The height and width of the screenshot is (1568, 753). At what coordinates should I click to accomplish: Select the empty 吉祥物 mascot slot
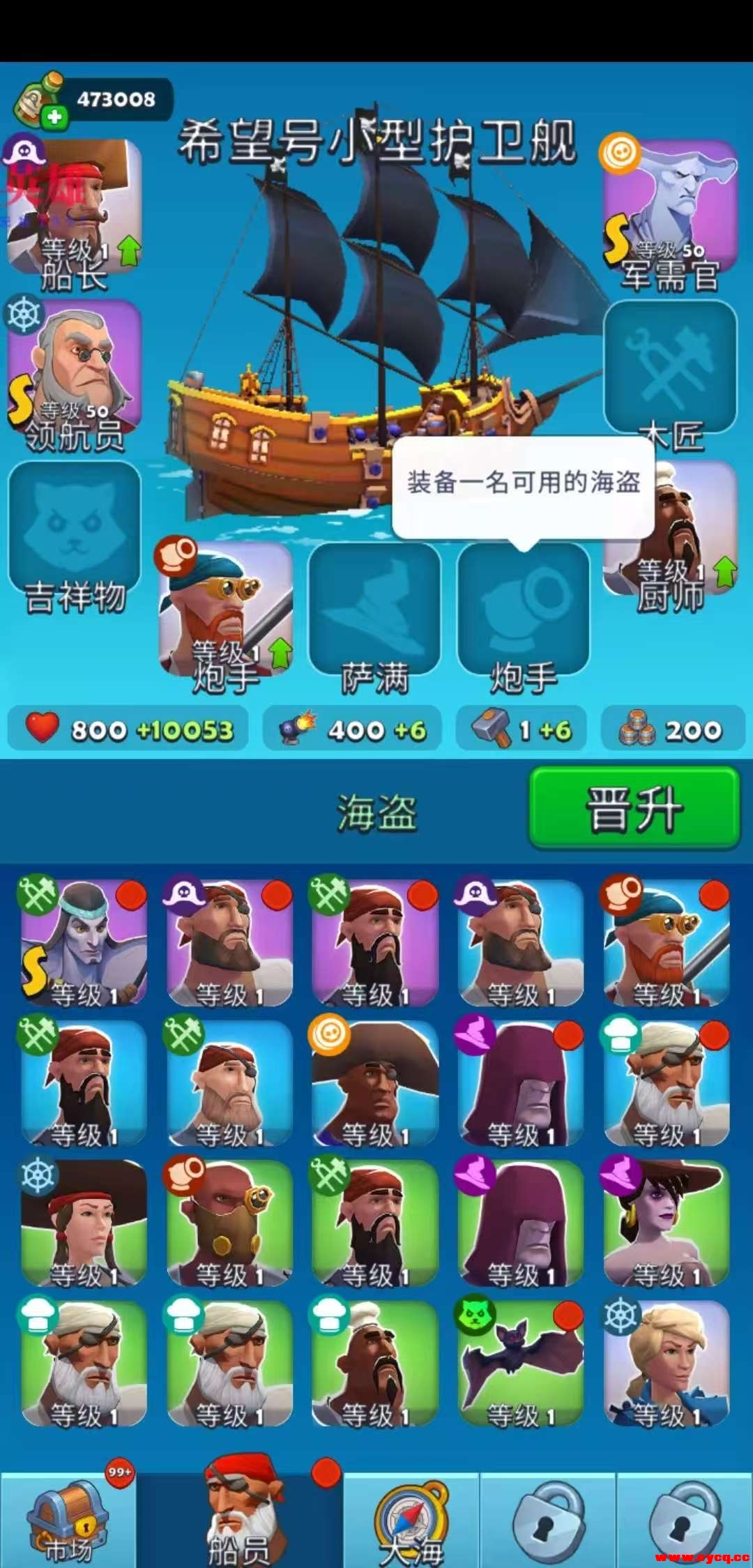pyautogui.click(x=74, y=534)
